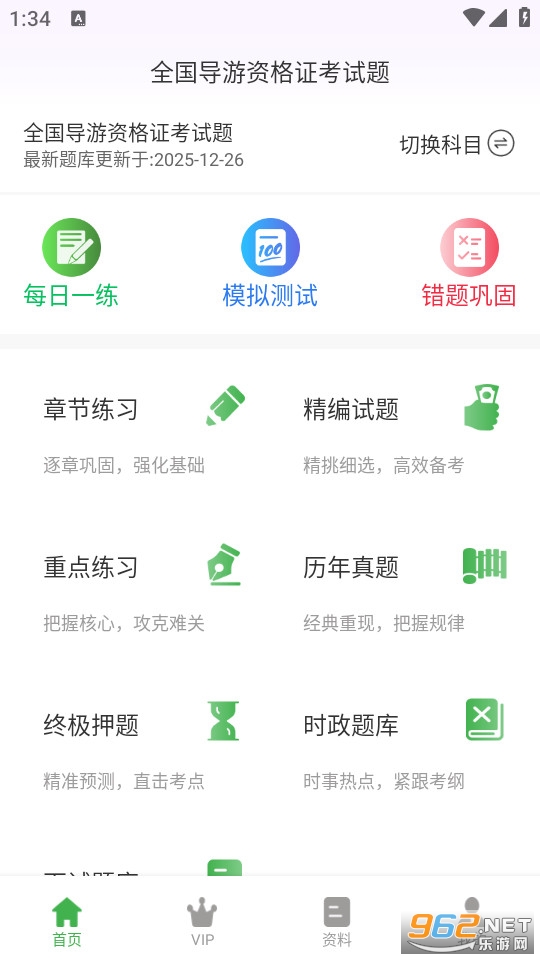This screenshot has height=960, width=540.
Task: Open the 章节练习 card
Action: coord(144,430)
